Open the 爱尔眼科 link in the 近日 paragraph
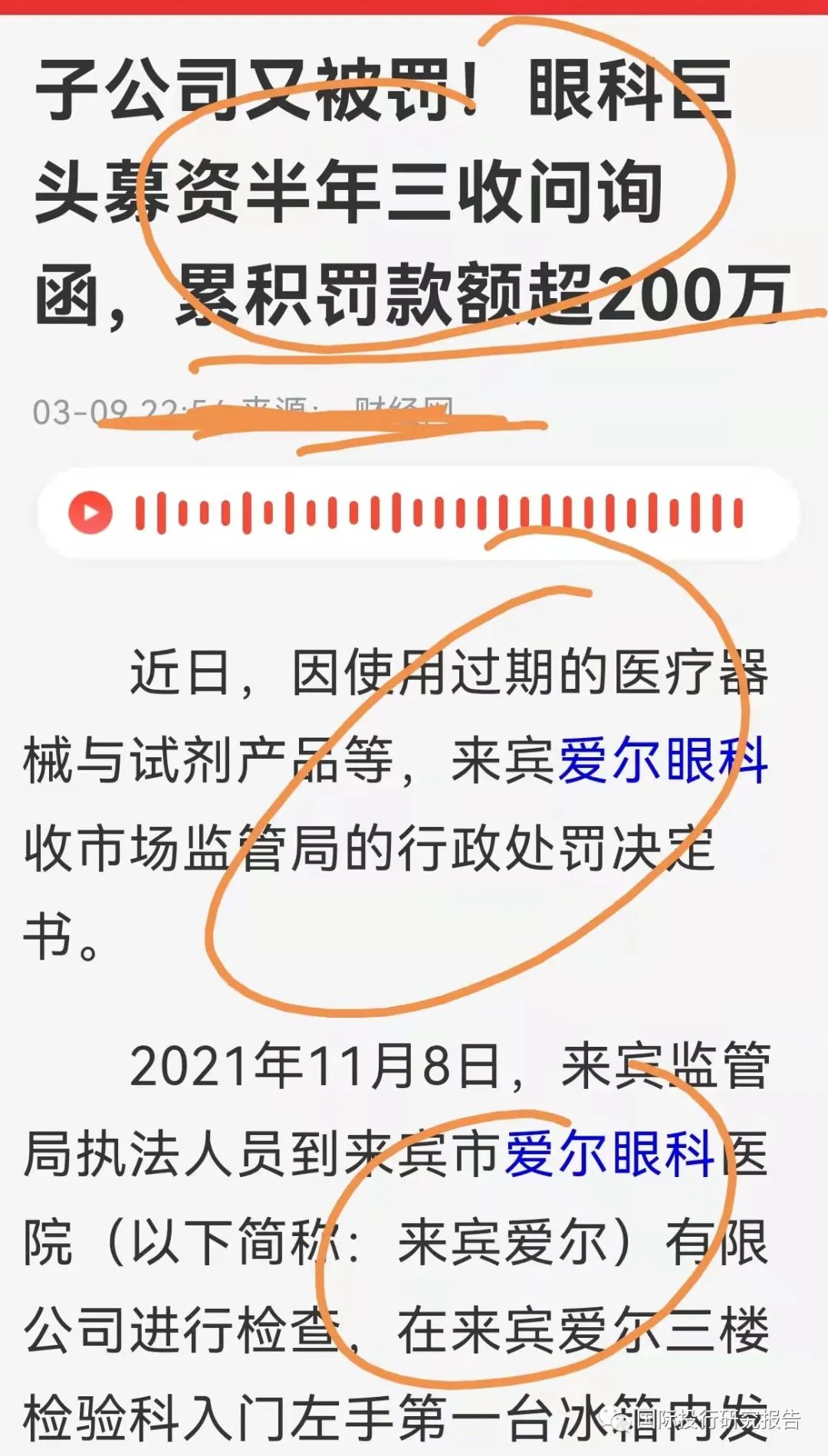This screenshot has height=1456, width=828. click(662, 761)
